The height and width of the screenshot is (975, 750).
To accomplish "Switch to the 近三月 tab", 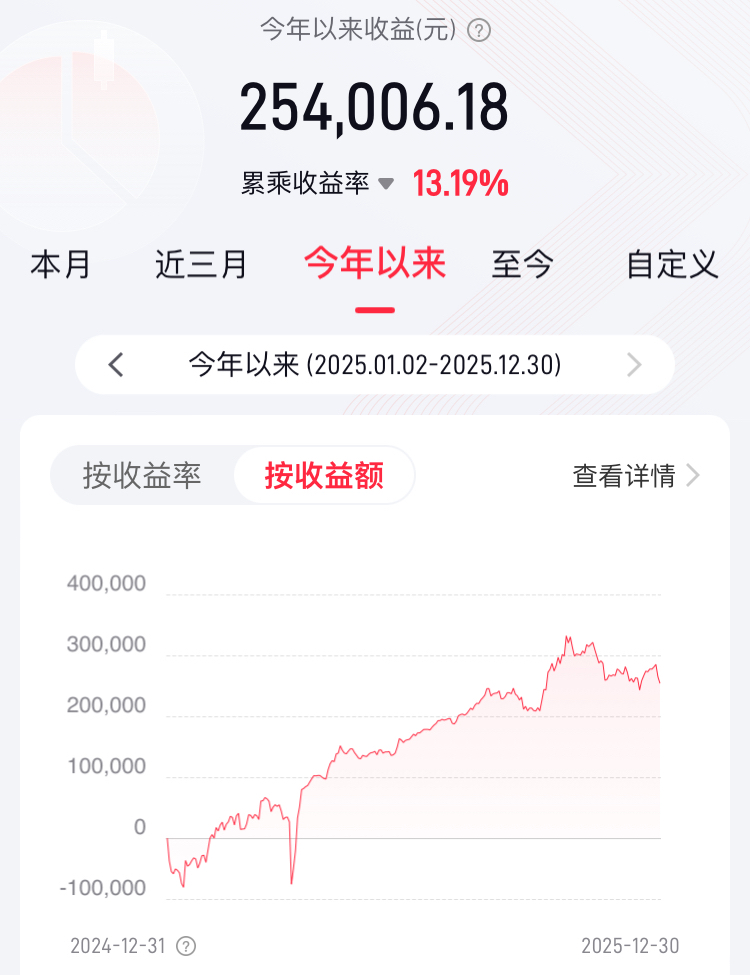I will coord(201,265).
